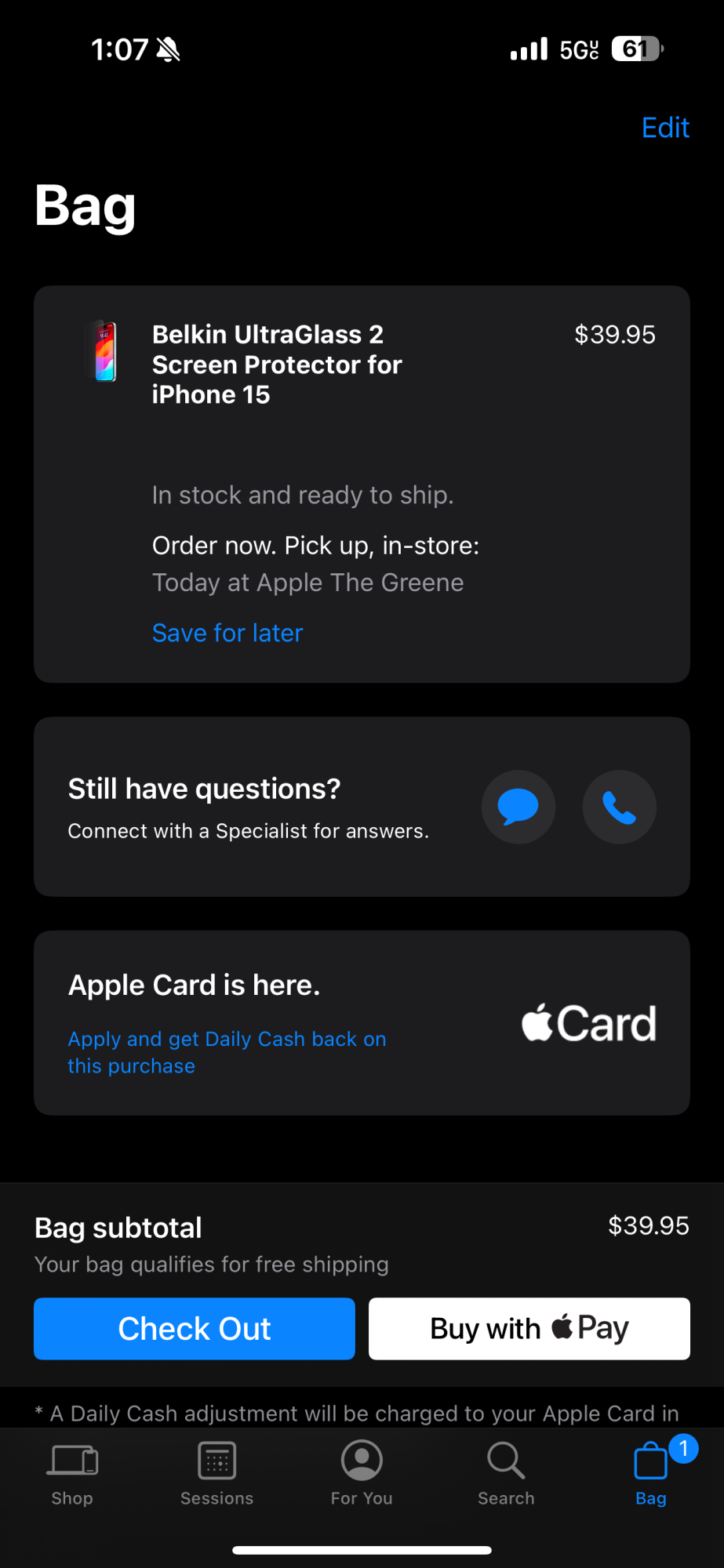
Task: Tap the Bag tab
Action: pyautogui.click(x=651, y=1473)
